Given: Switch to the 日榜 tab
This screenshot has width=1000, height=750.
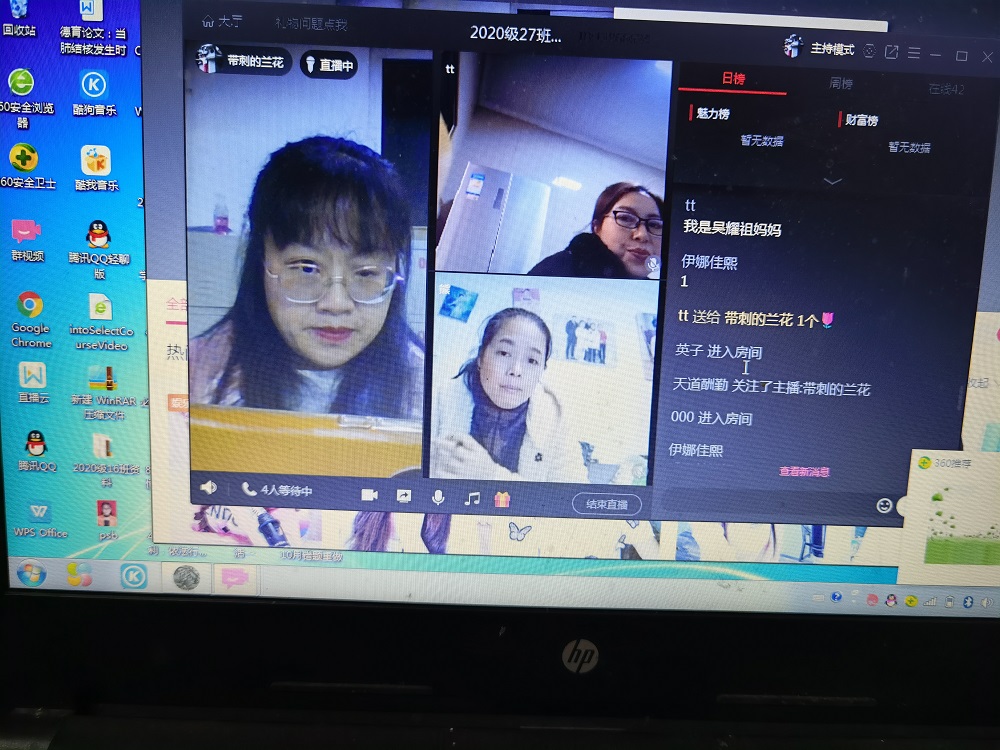Looking at the screenshot, I should (733, 79).
